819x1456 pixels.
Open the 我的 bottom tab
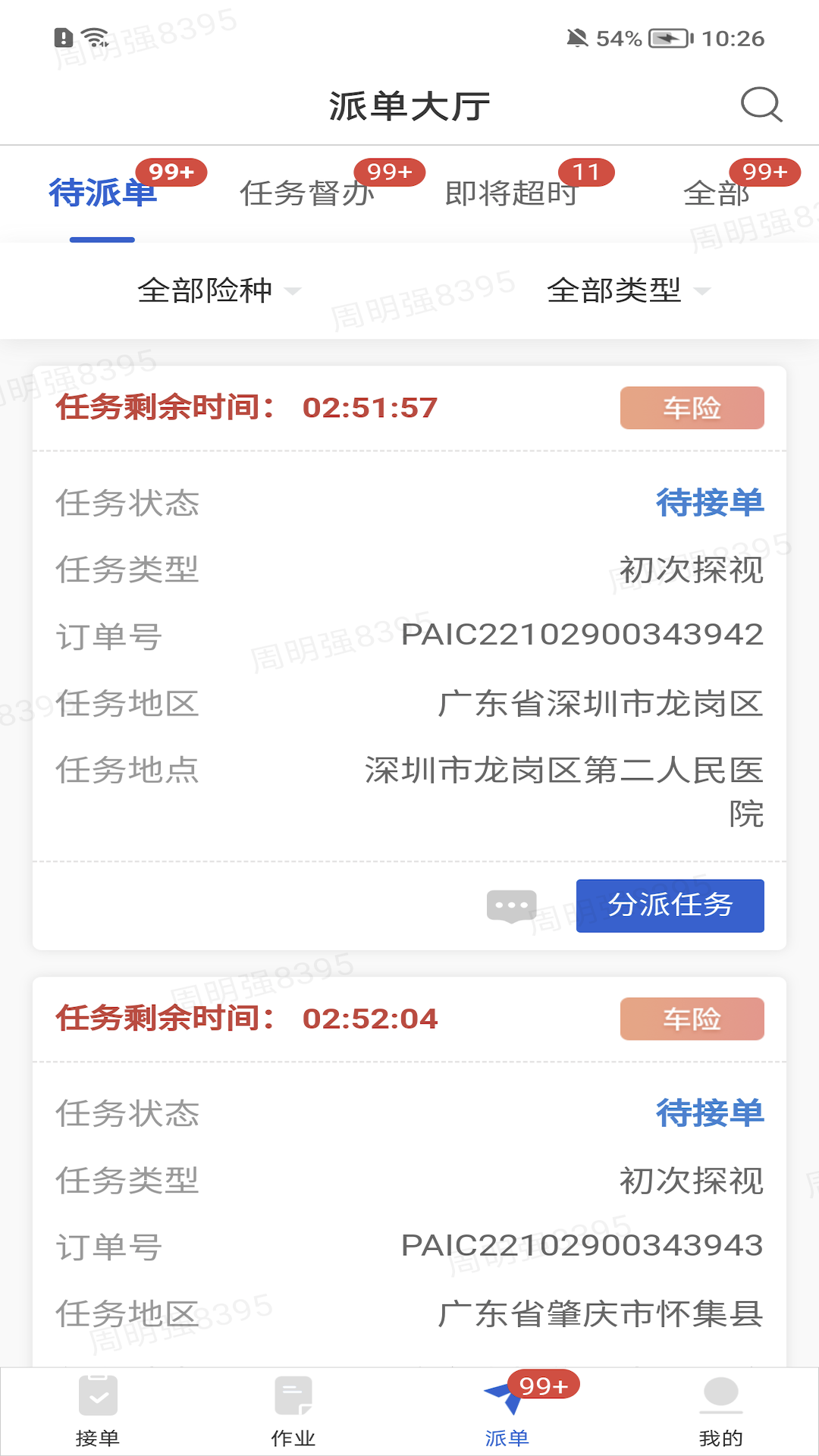pyautogui.click(x=720, y=1410)
